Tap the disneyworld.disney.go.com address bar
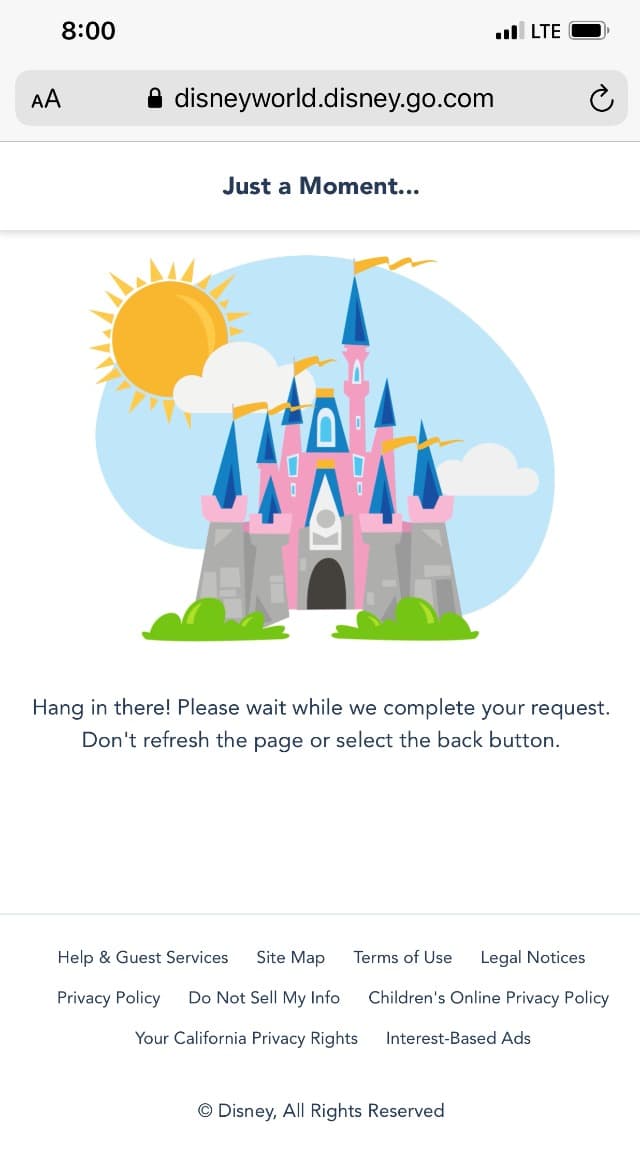The width and height of the screenshot is (640, 1152). 321,98
